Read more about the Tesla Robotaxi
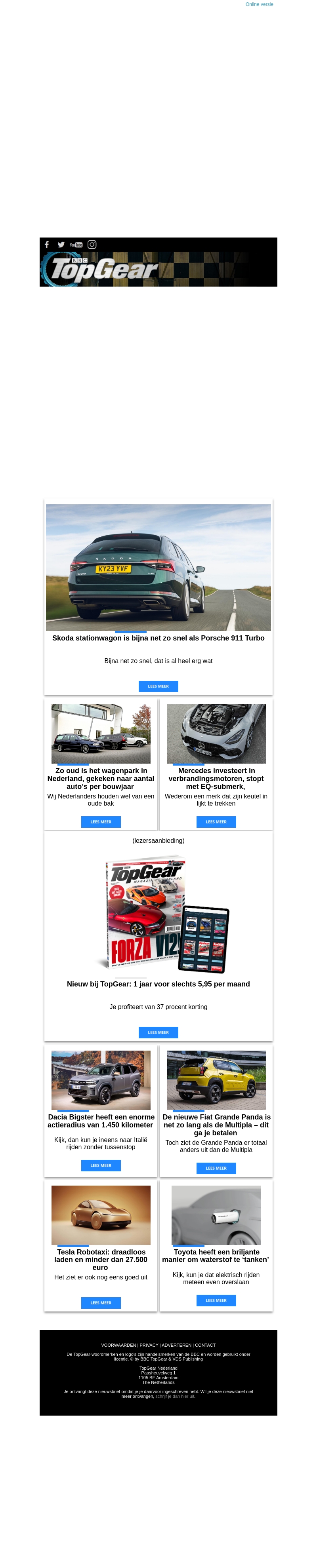Screen dimensions: 317x1568 tap(101, 1303)
